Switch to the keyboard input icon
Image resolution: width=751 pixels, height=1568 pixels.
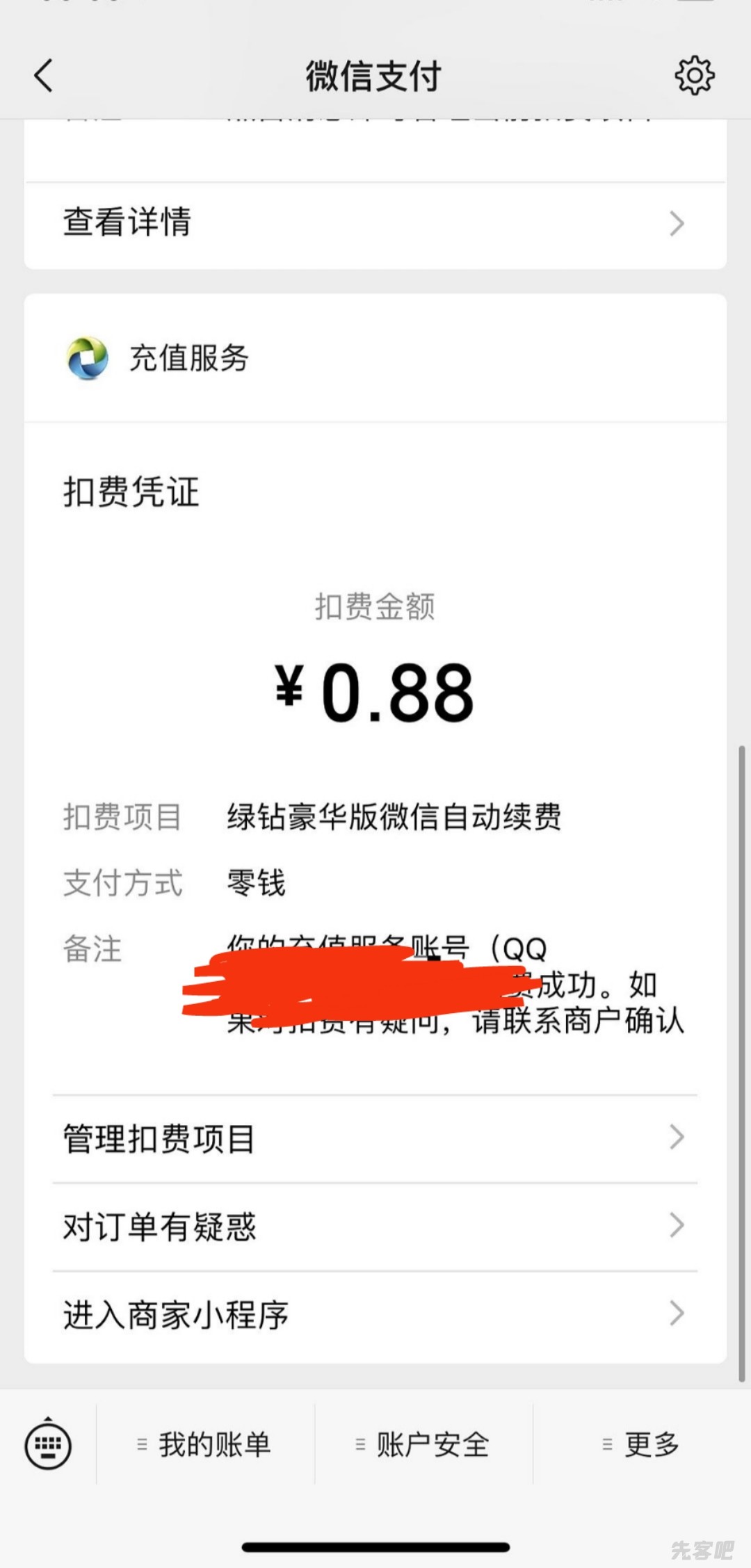pos(48,1445)
